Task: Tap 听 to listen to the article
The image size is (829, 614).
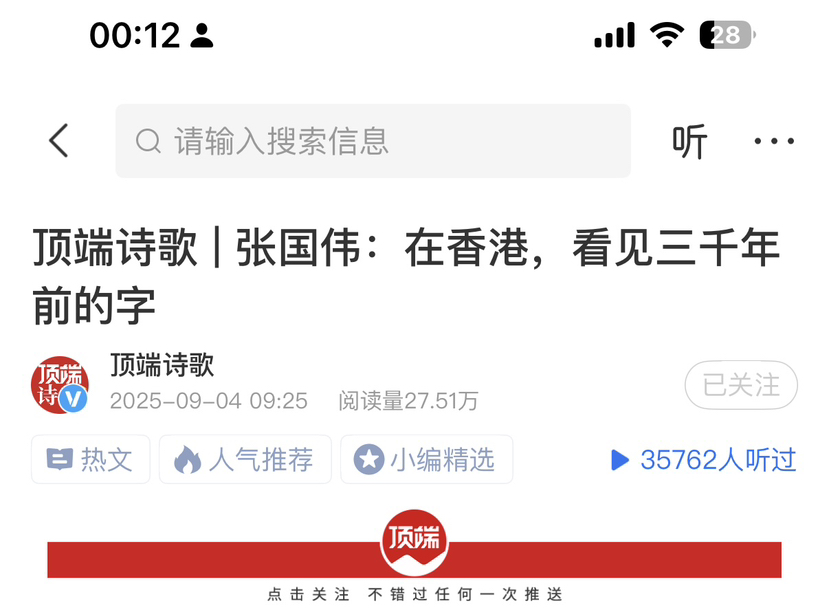Action: click(x=689, y=142)
